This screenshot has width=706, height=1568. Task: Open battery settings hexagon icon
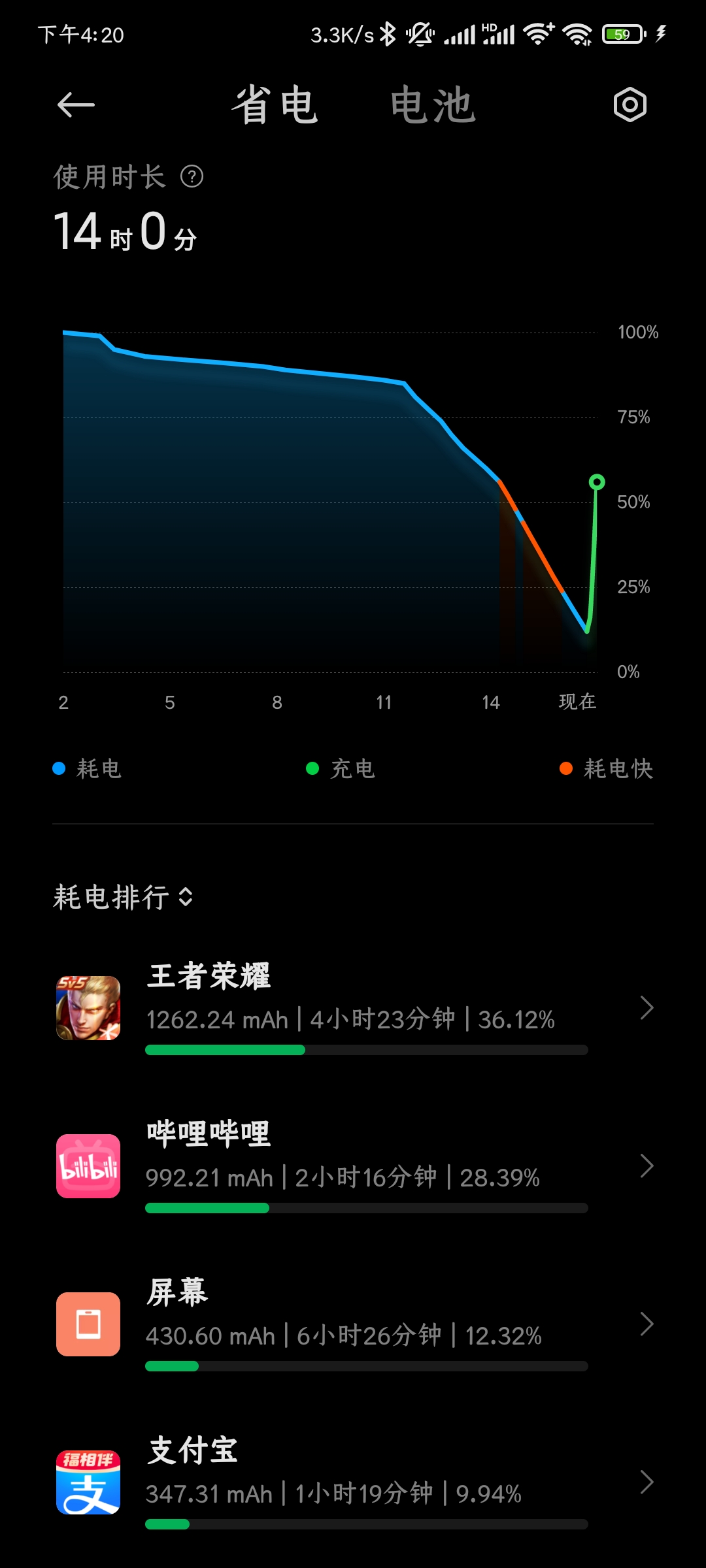(x=630, y=105)
